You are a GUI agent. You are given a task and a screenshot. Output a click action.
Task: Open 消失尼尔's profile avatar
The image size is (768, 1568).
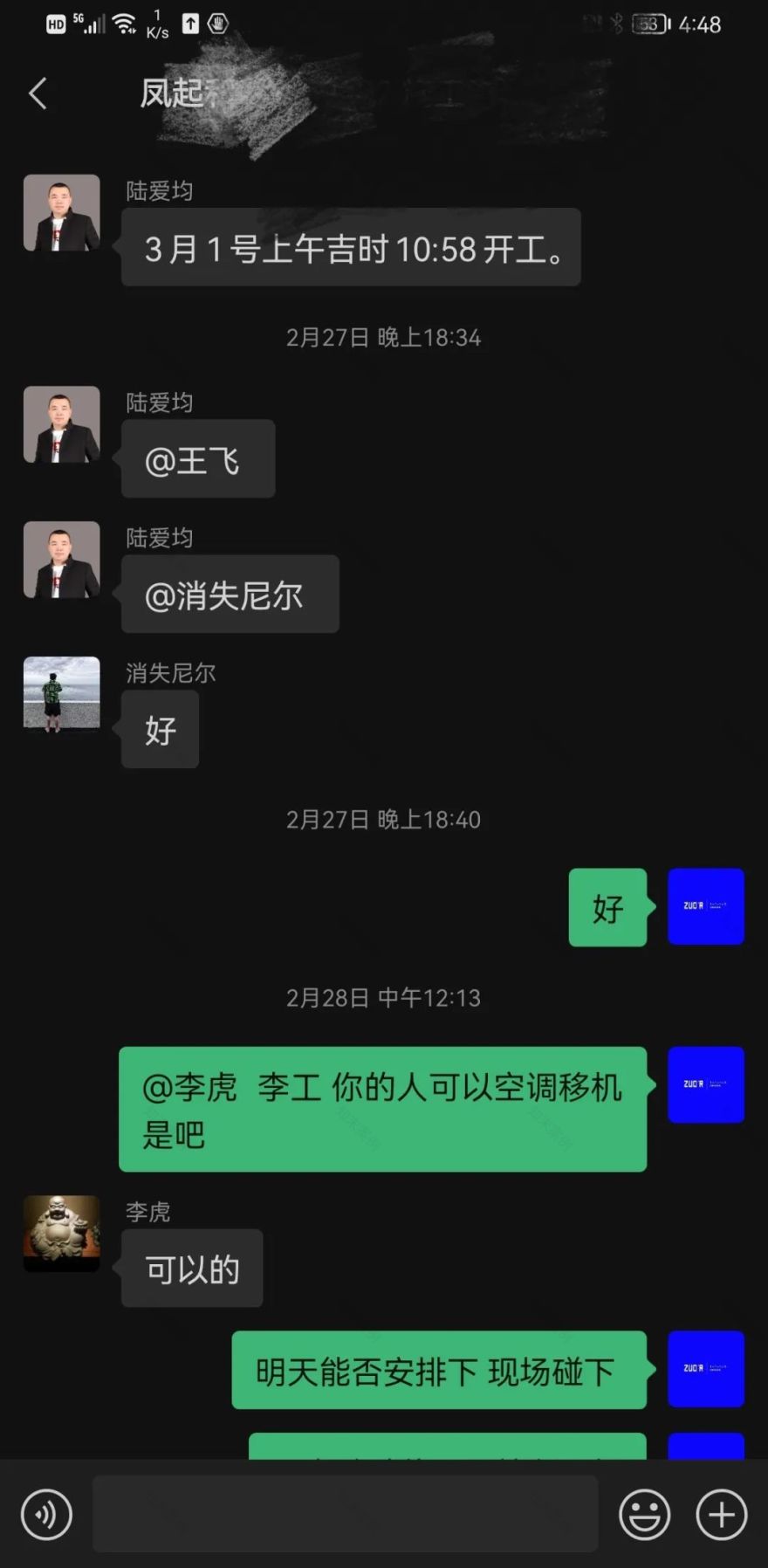pos(61,696)
